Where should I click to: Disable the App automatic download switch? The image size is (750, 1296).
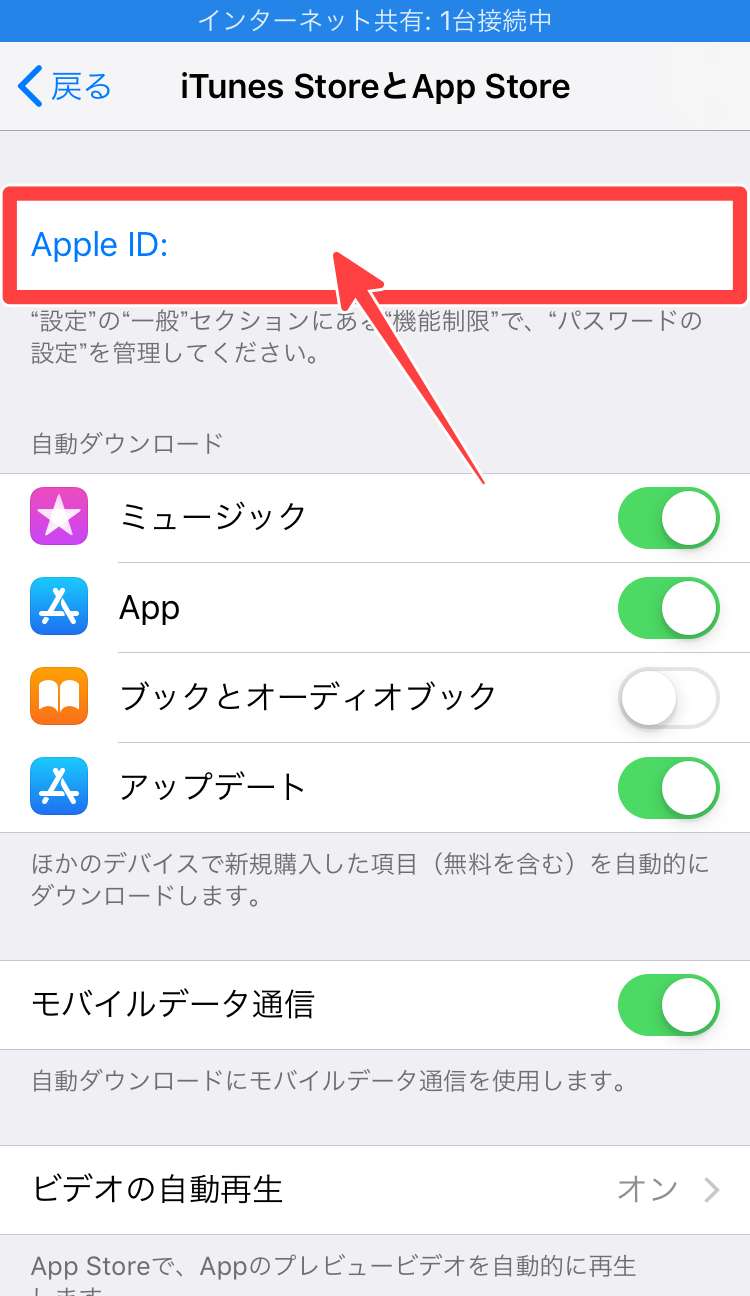(668, 608)
